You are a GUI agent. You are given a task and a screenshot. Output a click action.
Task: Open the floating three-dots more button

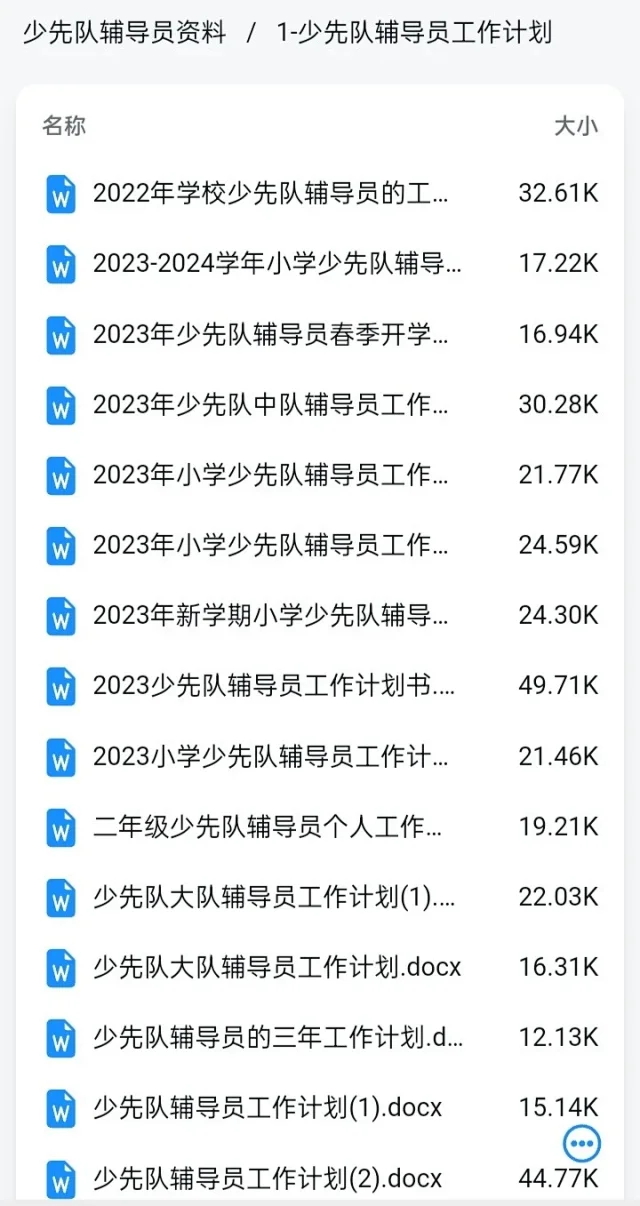coord(582,1142)
